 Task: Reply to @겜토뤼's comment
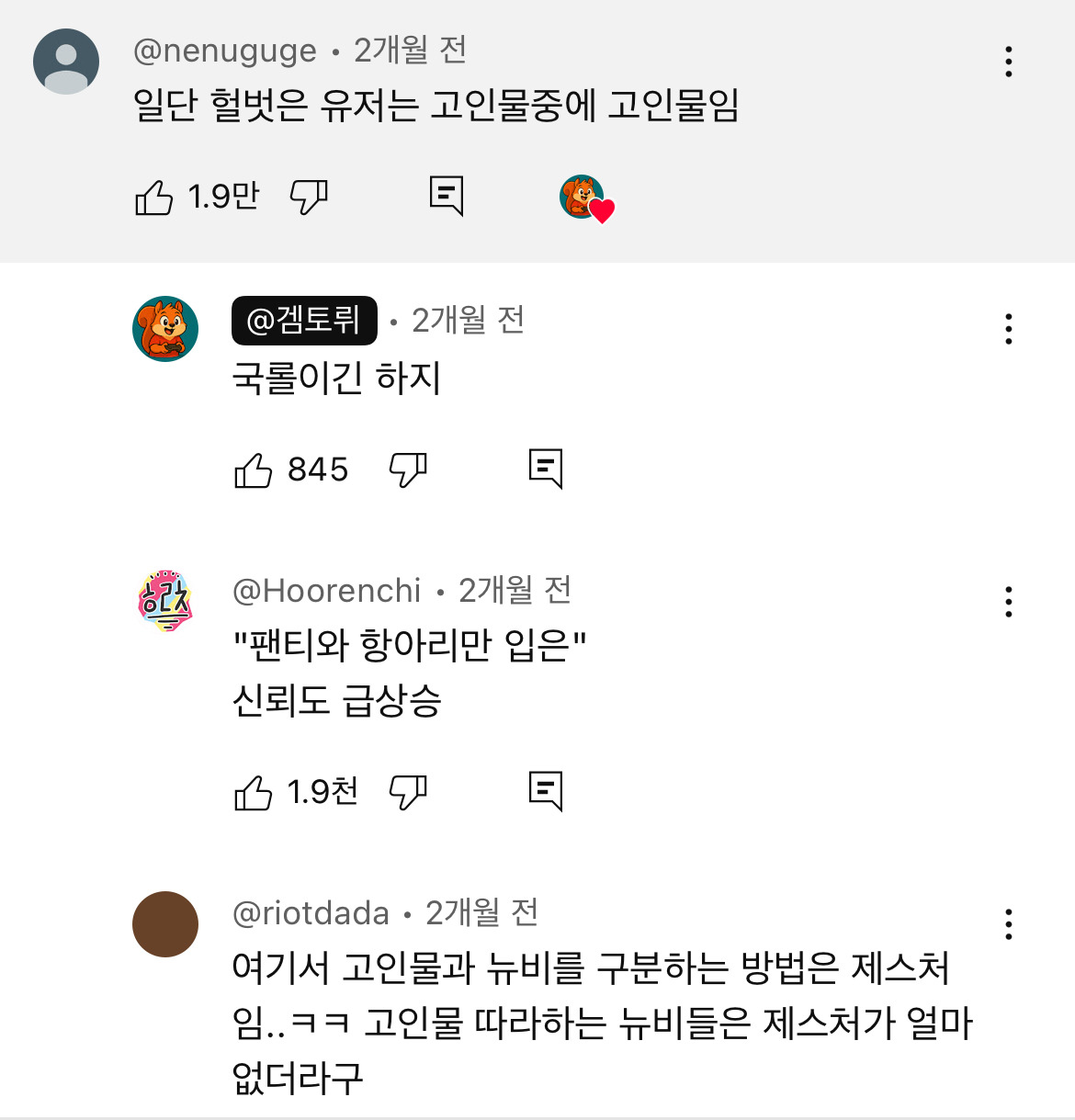pyautogui.click(x=546, y=469)
